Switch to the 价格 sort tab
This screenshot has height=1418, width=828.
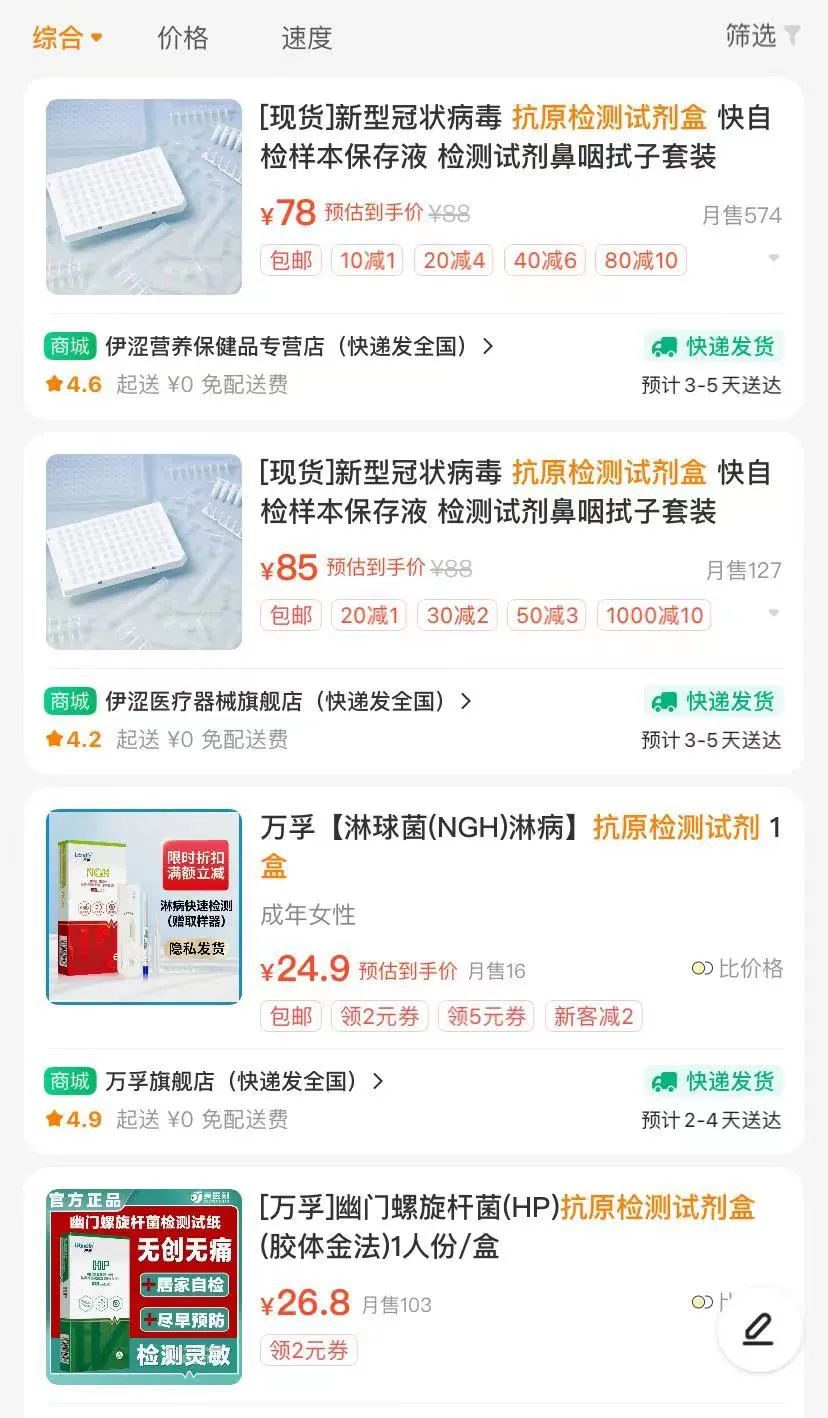182,38
